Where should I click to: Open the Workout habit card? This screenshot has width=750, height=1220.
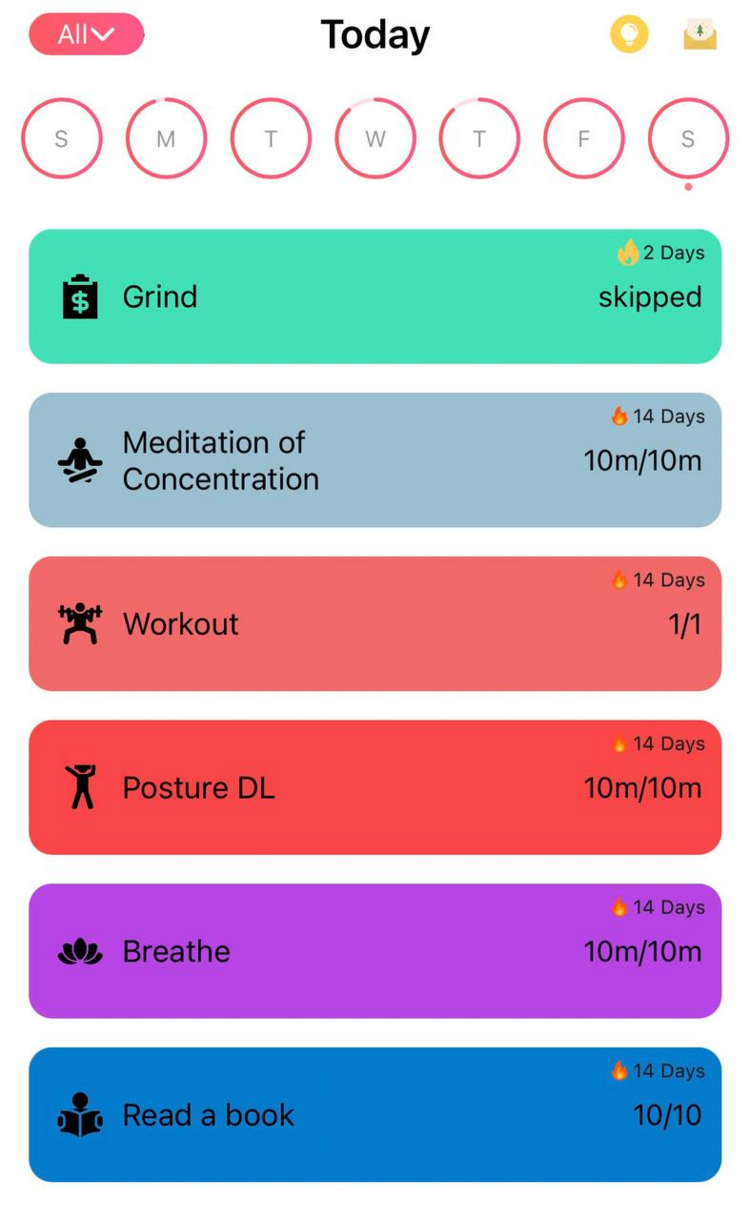(375, 624)
